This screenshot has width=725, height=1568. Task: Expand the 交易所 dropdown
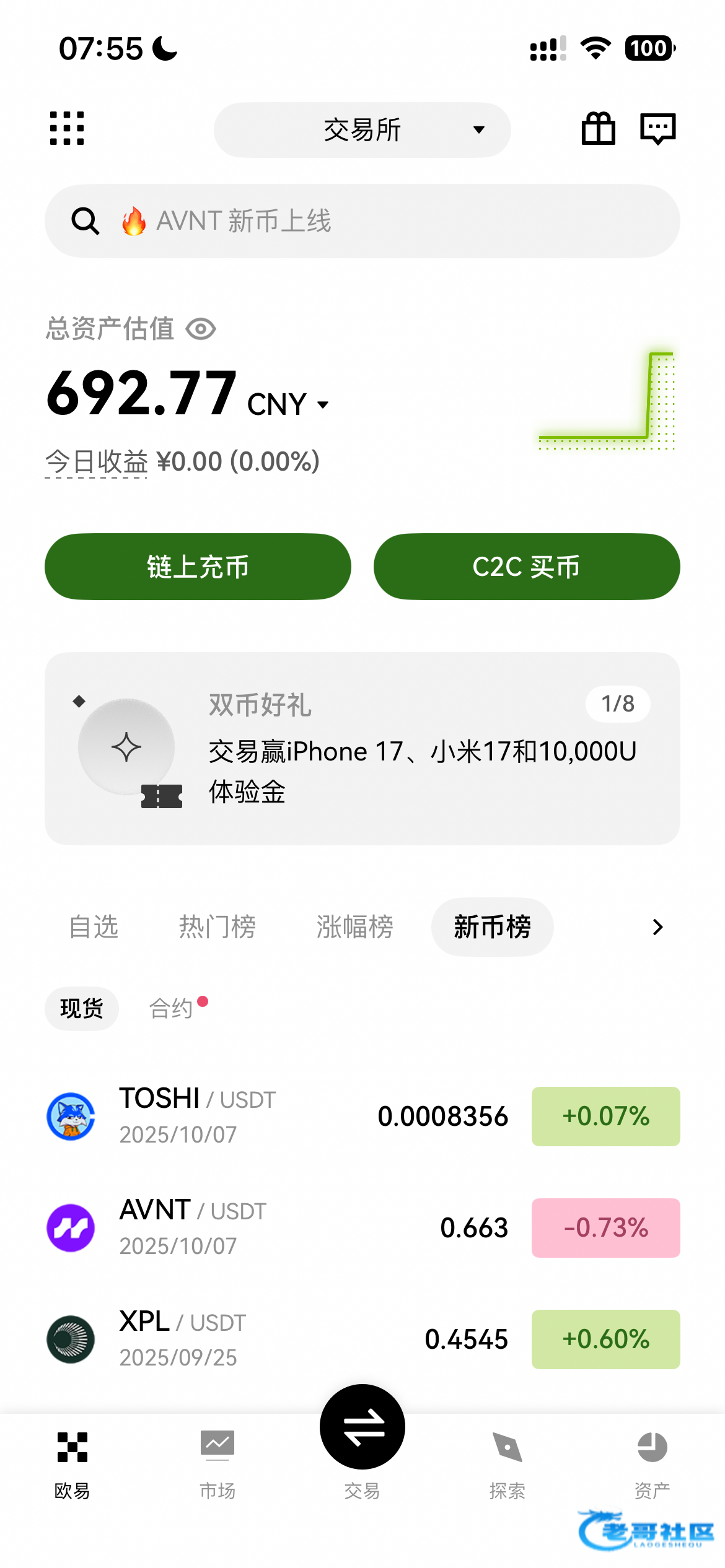click(362, 130)
